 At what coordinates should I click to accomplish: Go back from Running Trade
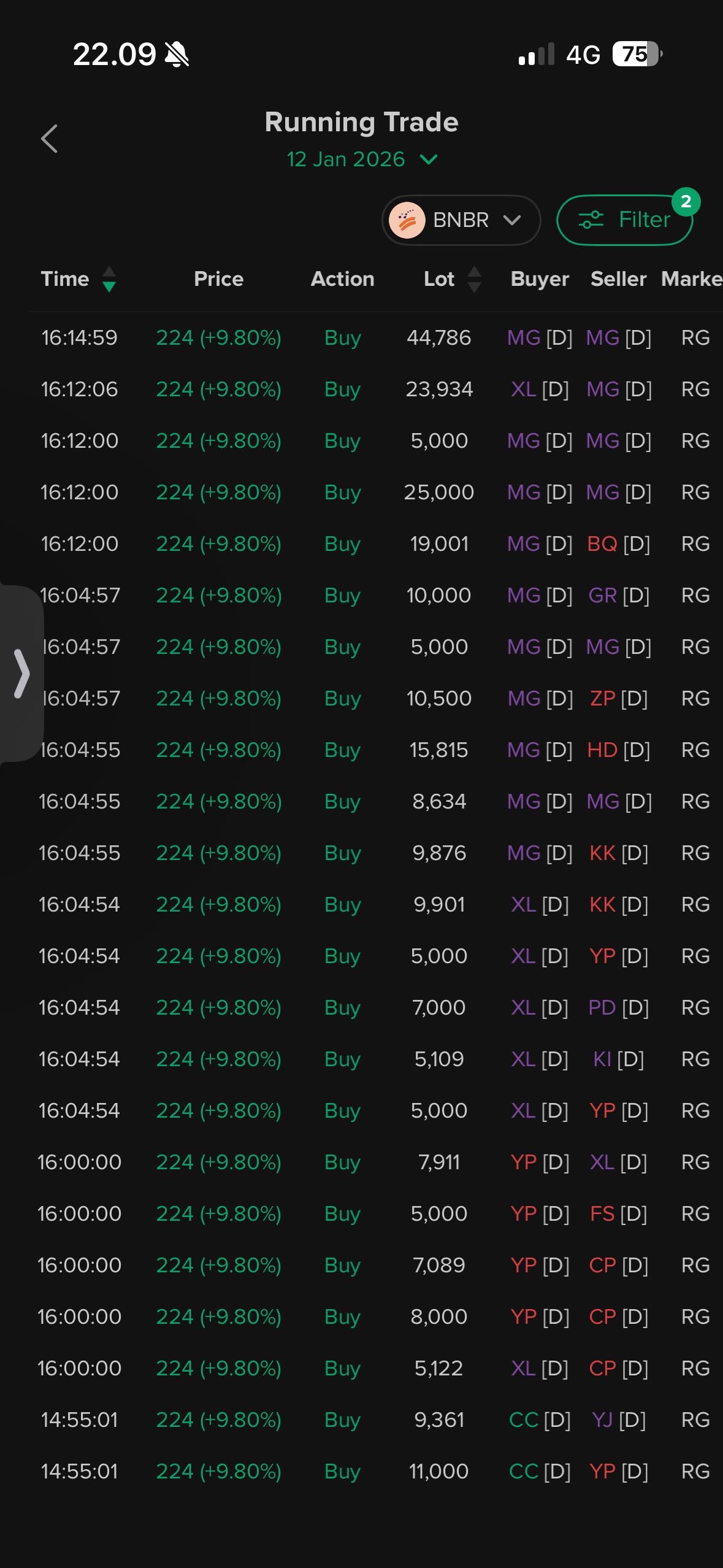click(49, 139)
